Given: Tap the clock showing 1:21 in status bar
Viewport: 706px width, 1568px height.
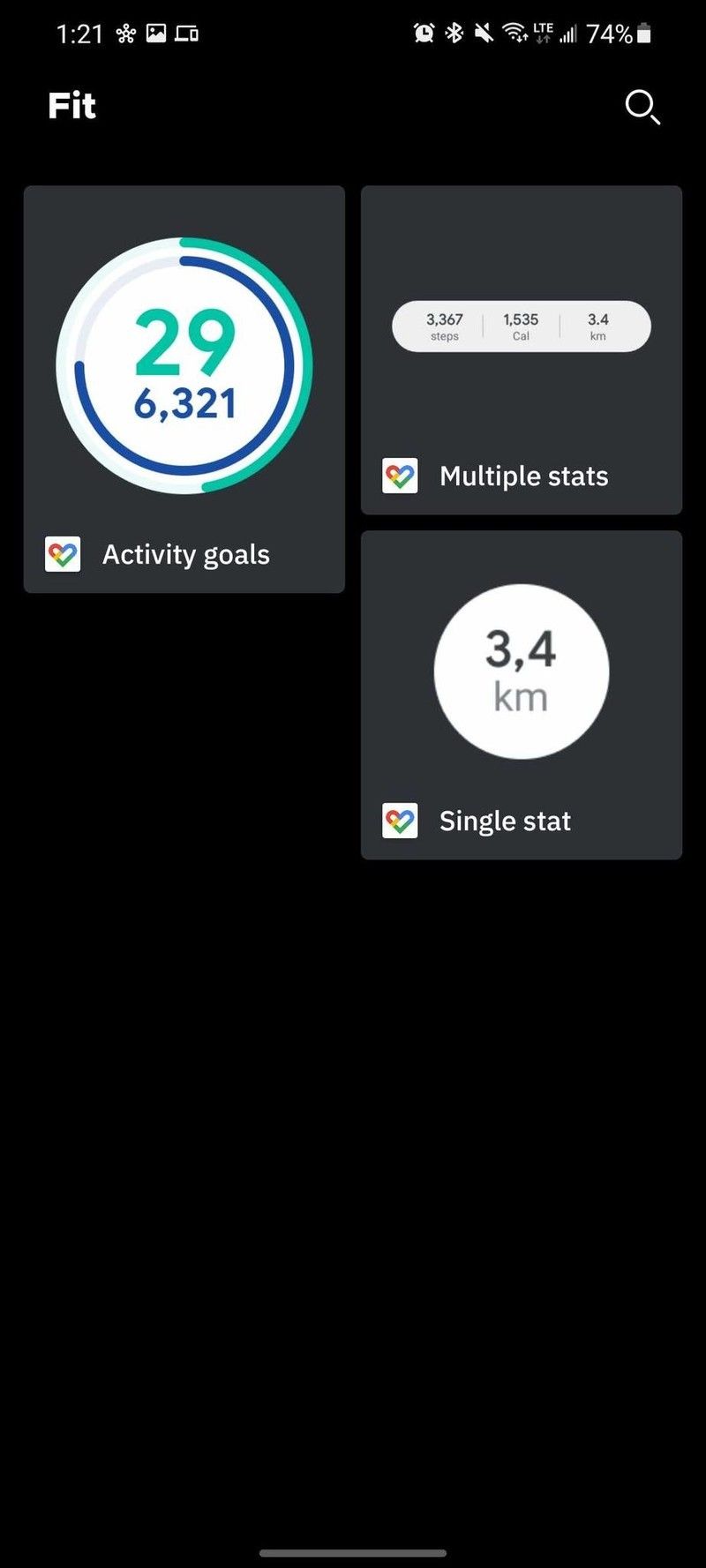Looking at the screenshot, I should [x=79, y=33].
